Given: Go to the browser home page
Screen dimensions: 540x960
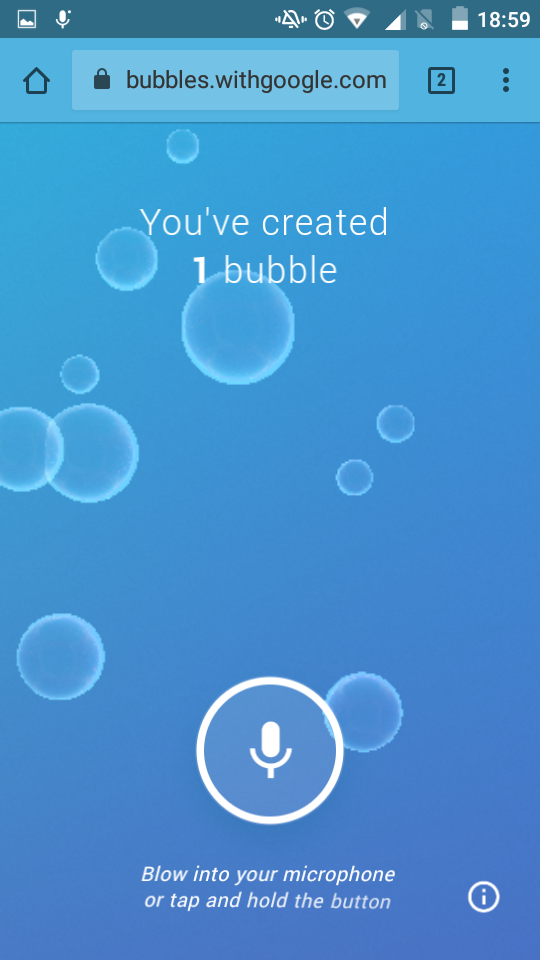Looking at the screenshot, I should click(x=36, y=80).
